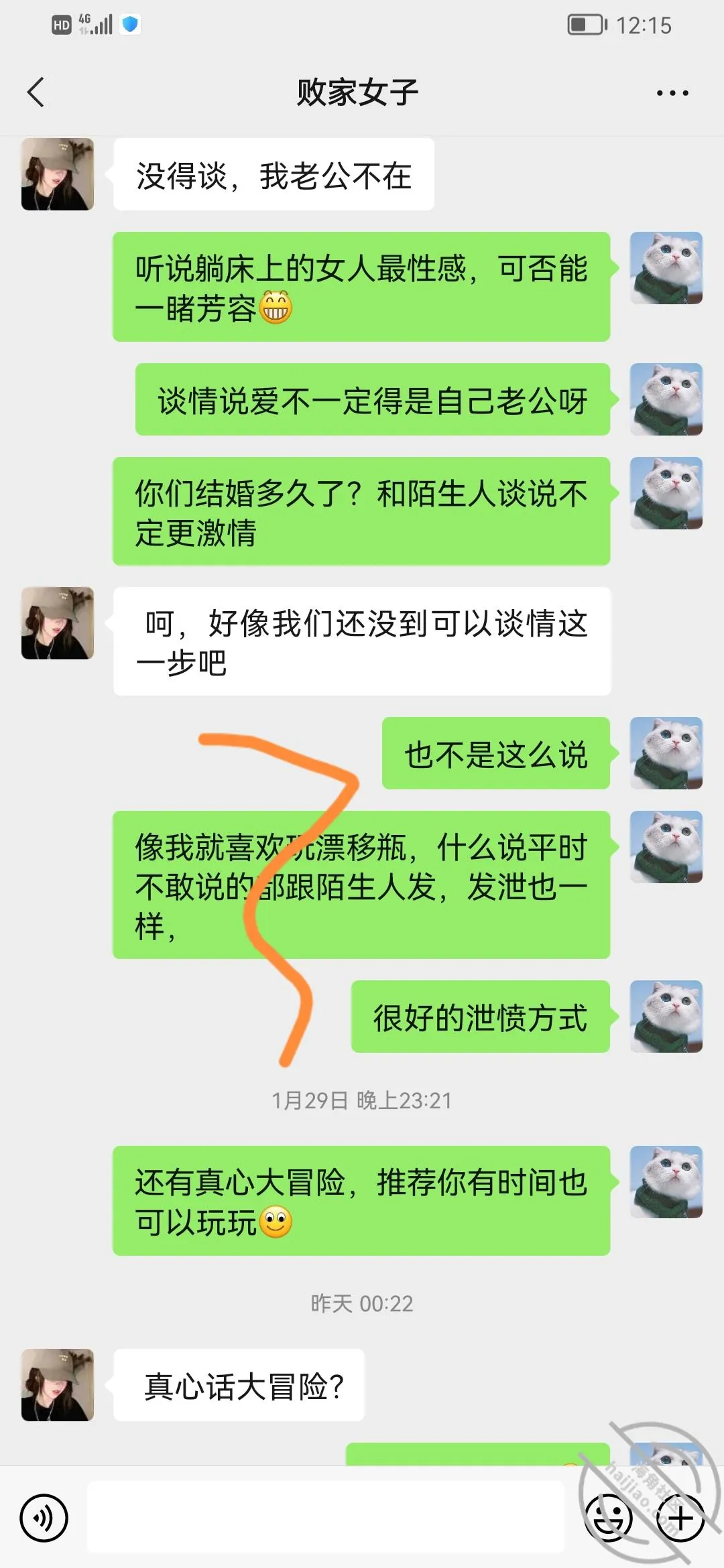
Task: Switch to voice message input
Action: (x=44, y=1518)
